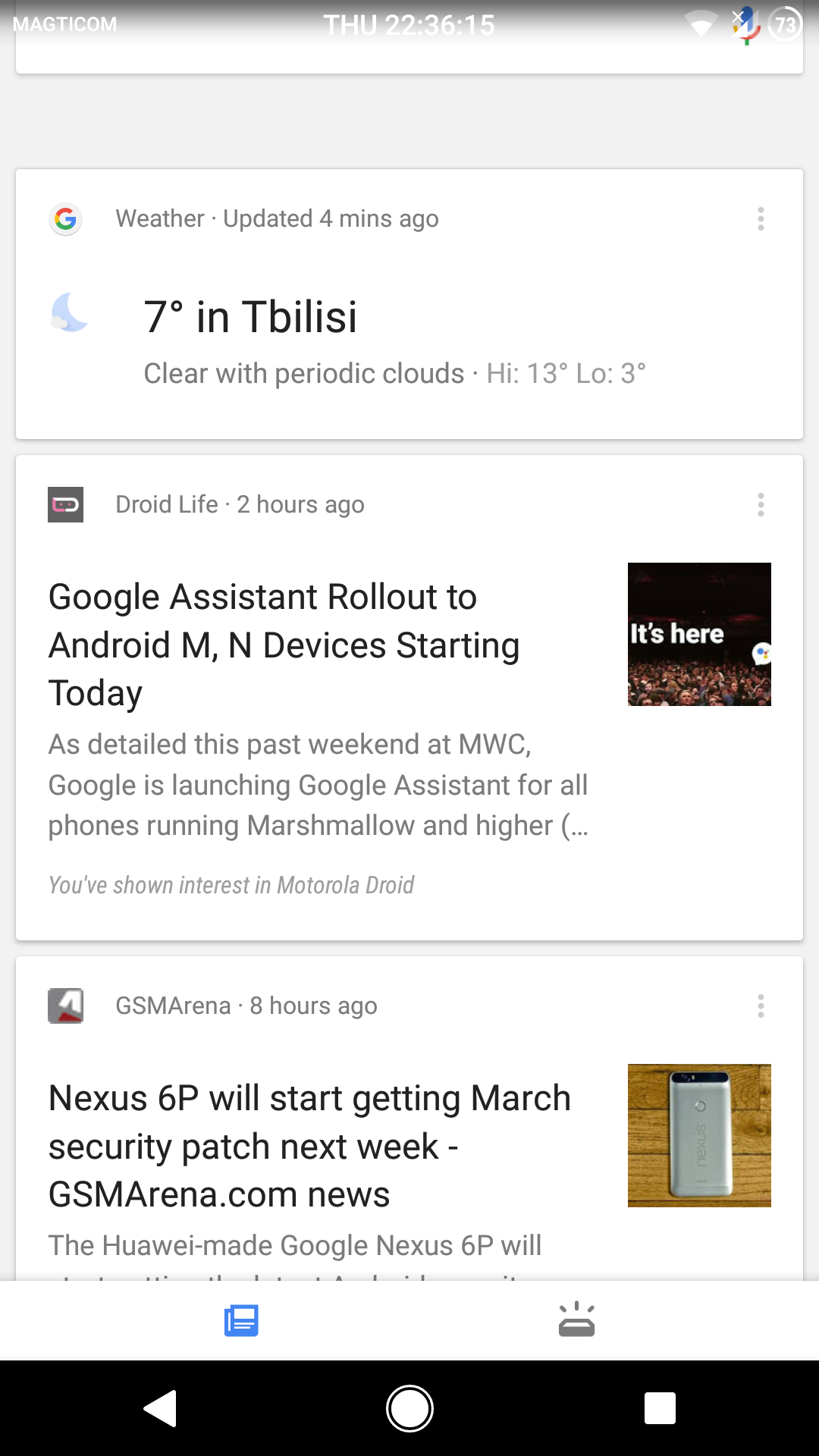This screenshot has height=1456, width=819.
Task: Switch to the feed tab
Action: pyautogui.click(x=241, y=1320)
